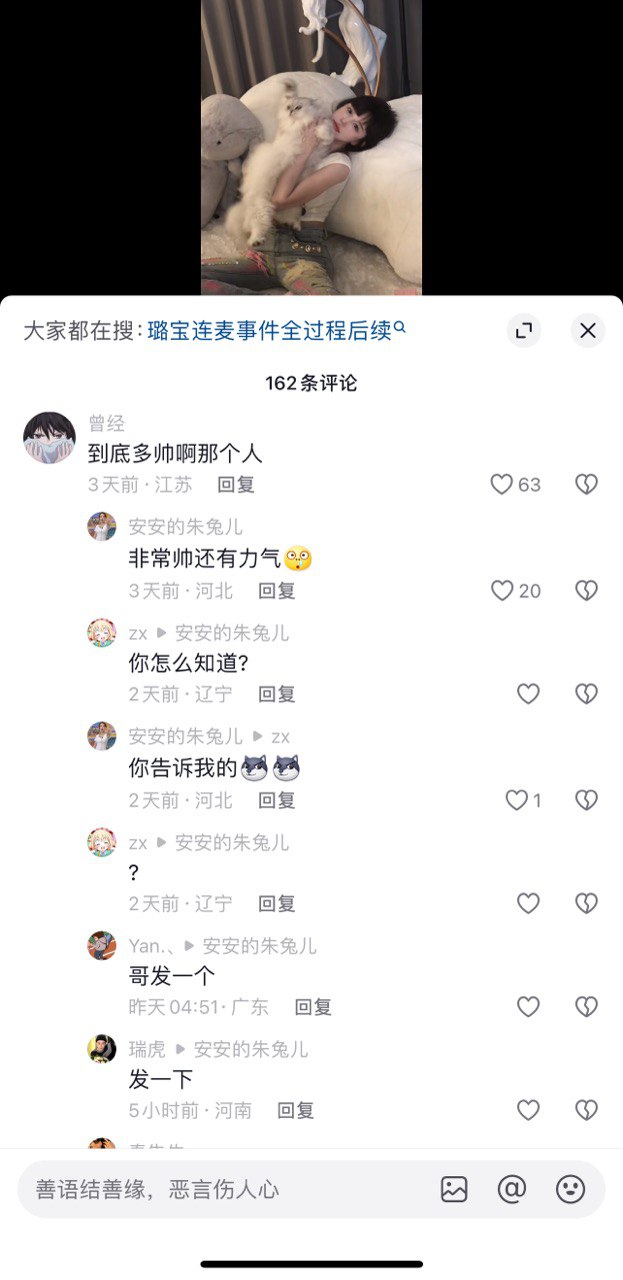Expand the comments panel to full screen

(x=524, y=330)
